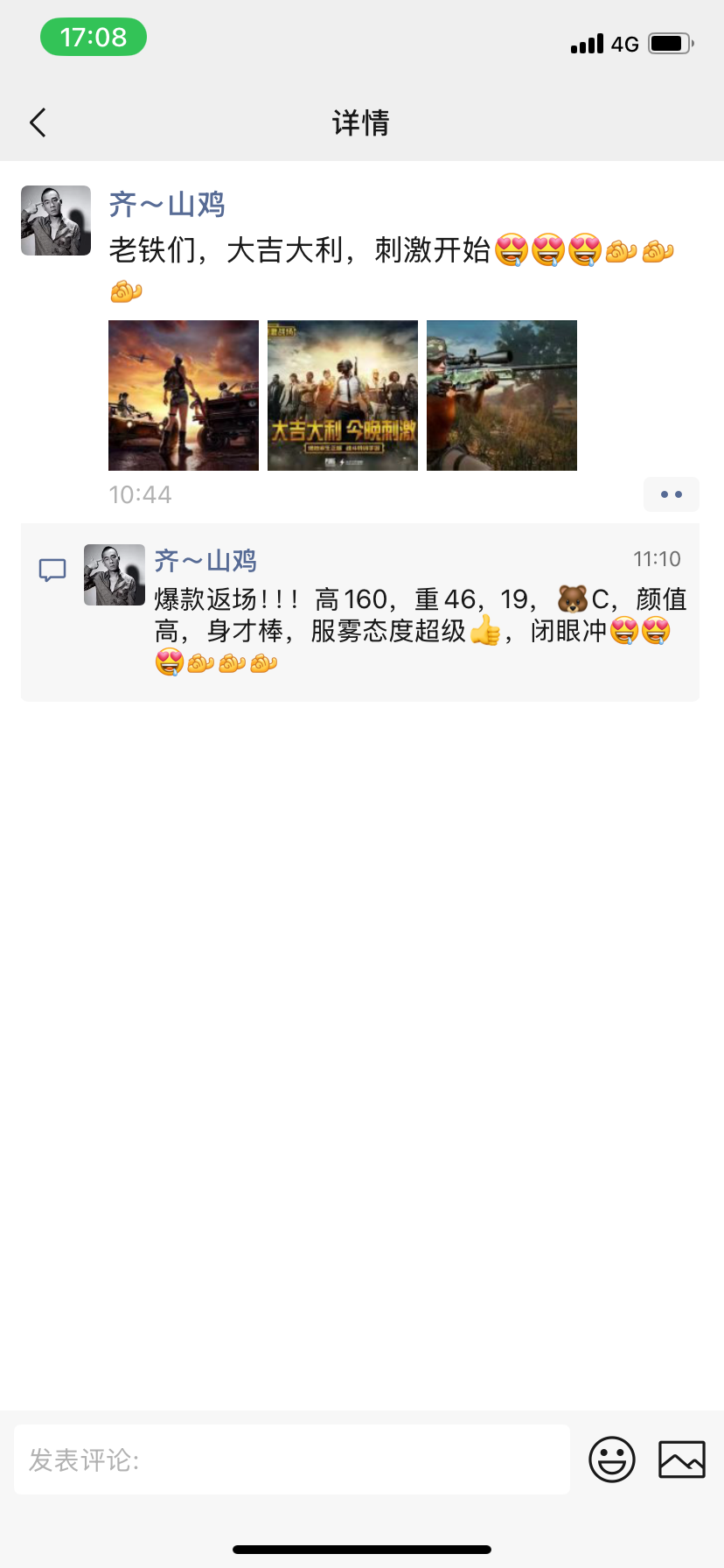Go back from the 详情 page
This screenshot has width=724, height=1568.
[x=38, y=122]
